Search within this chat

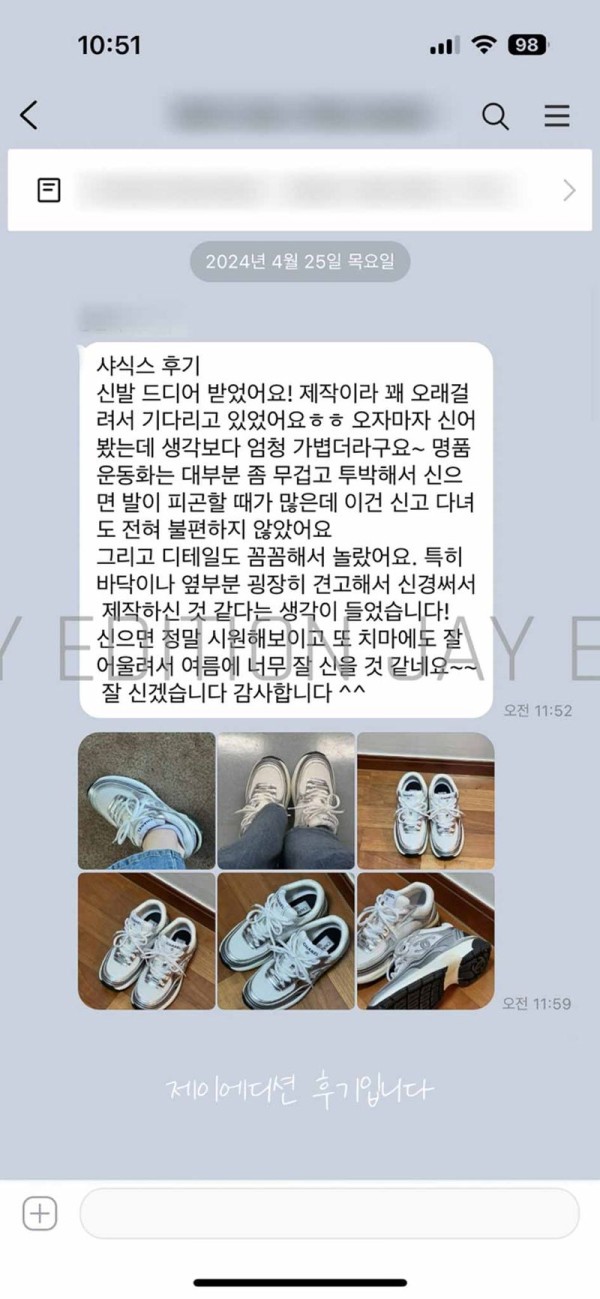point(495,115)
